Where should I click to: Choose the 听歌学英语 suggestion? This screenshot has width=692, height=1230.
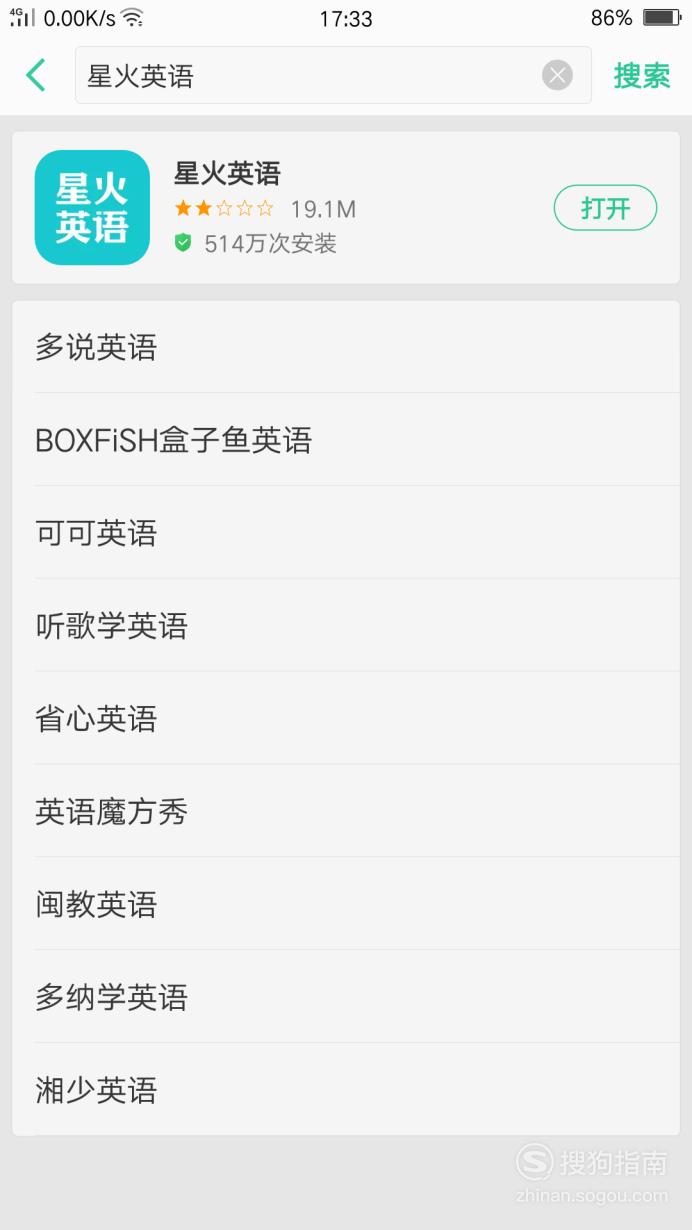pos(346,626)
